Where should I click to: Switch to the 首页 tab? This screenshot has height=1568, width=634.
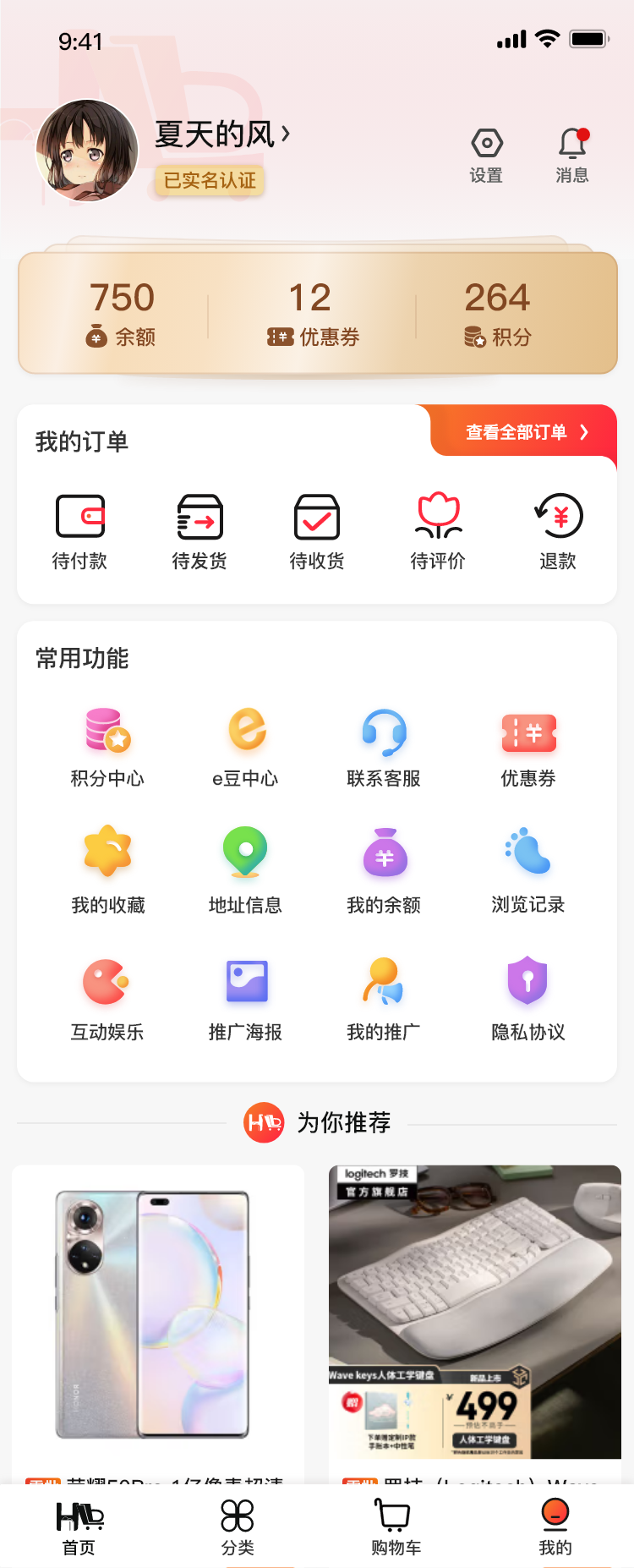(79, 1527)
